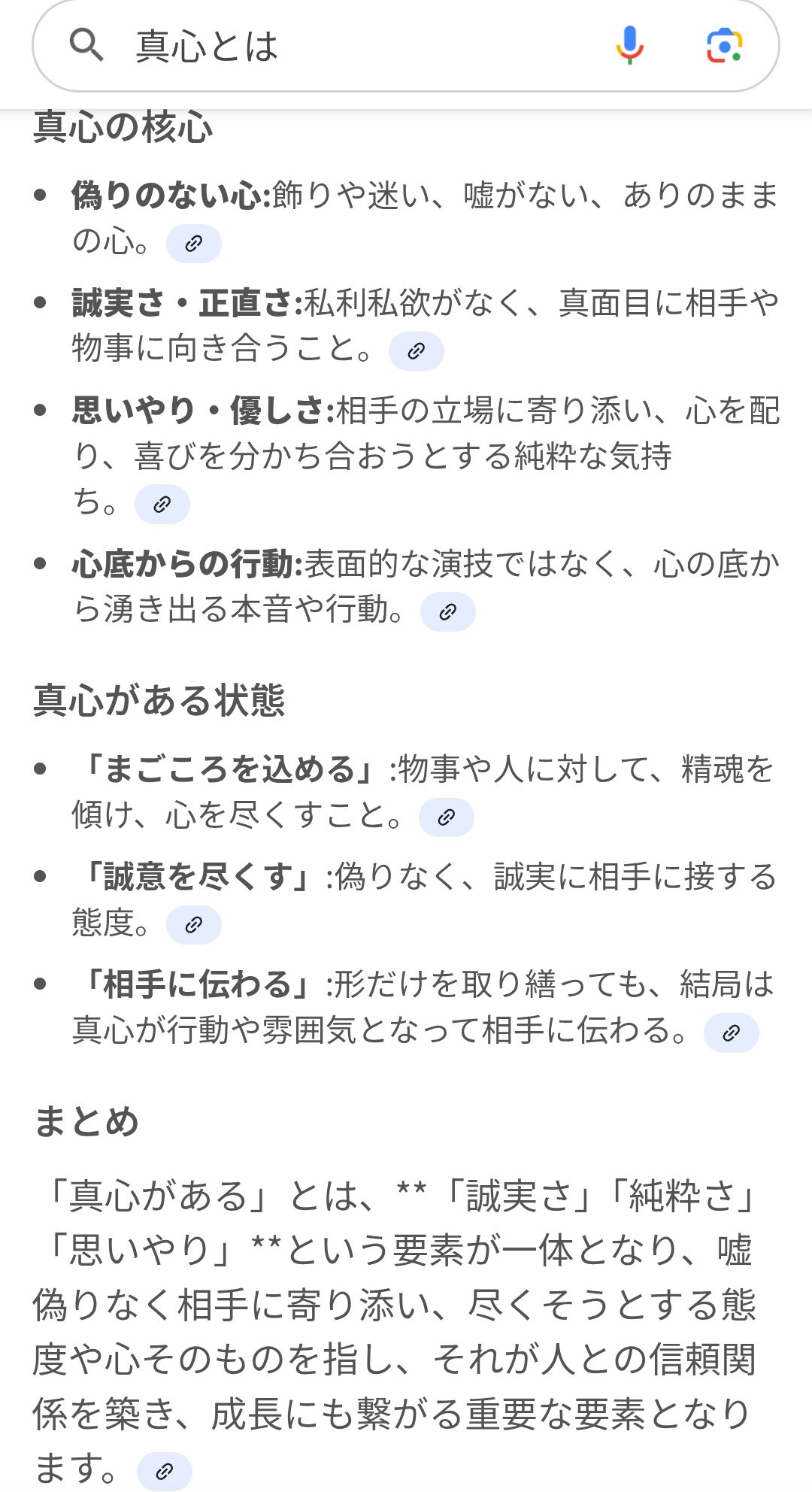Viewport: 812px width, 1492px height.
Task: Open source link after 誠実さ・正直さ
Action: click(417, 351)
